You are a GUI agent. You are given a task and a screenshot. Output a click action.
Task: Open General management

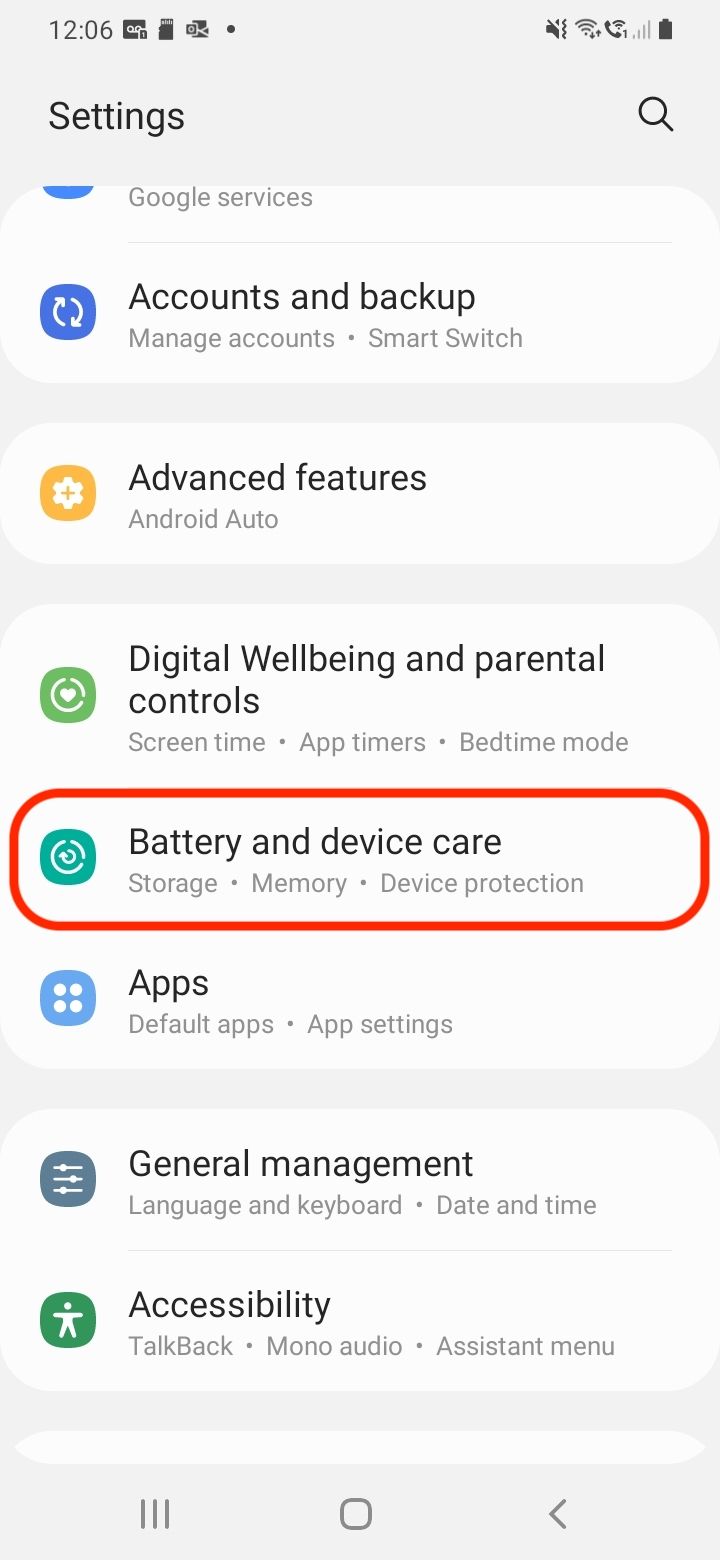[360, 1182]
